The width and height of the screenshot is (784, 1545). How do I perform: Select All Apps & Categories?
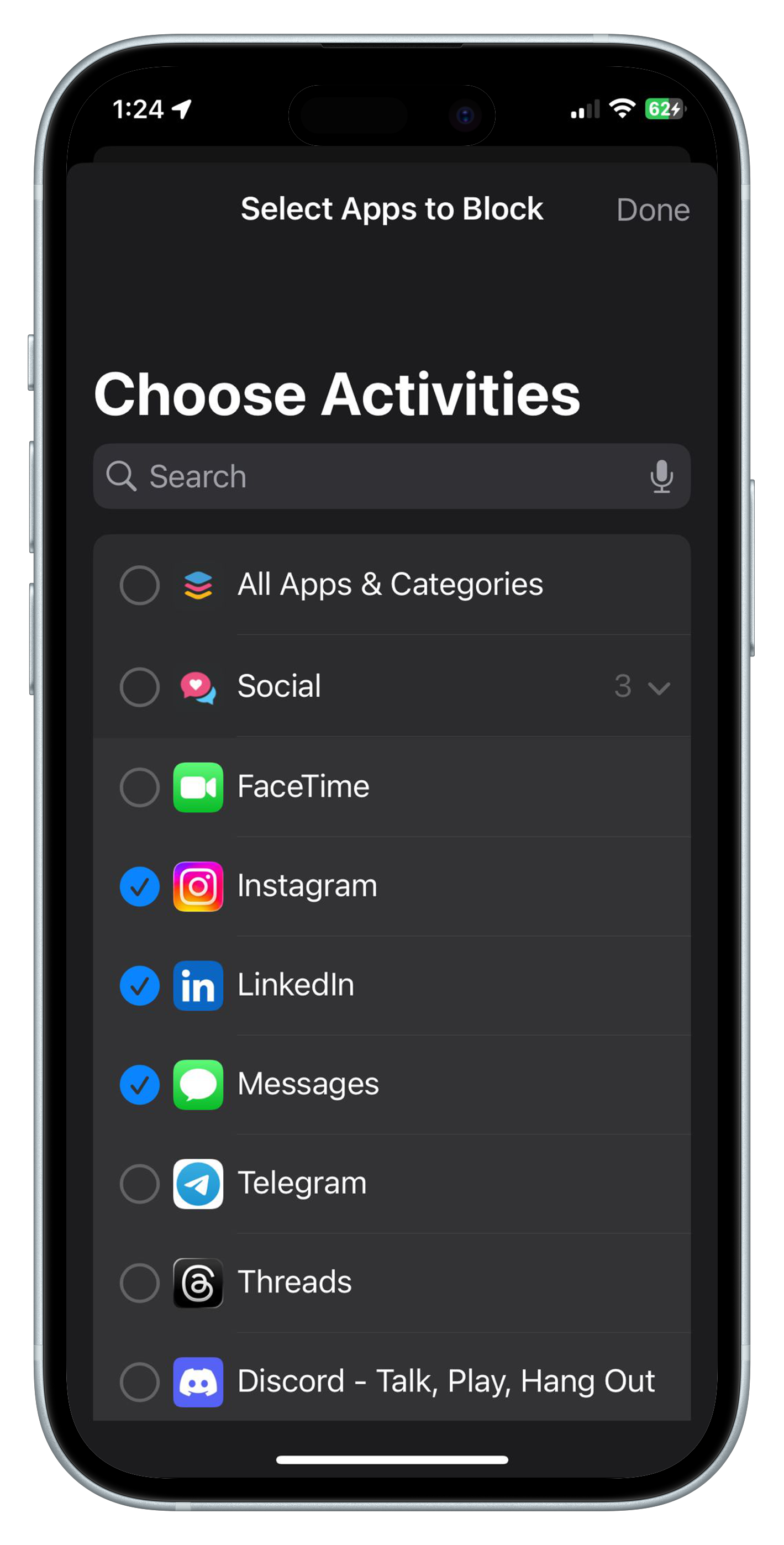coord(140,585)
